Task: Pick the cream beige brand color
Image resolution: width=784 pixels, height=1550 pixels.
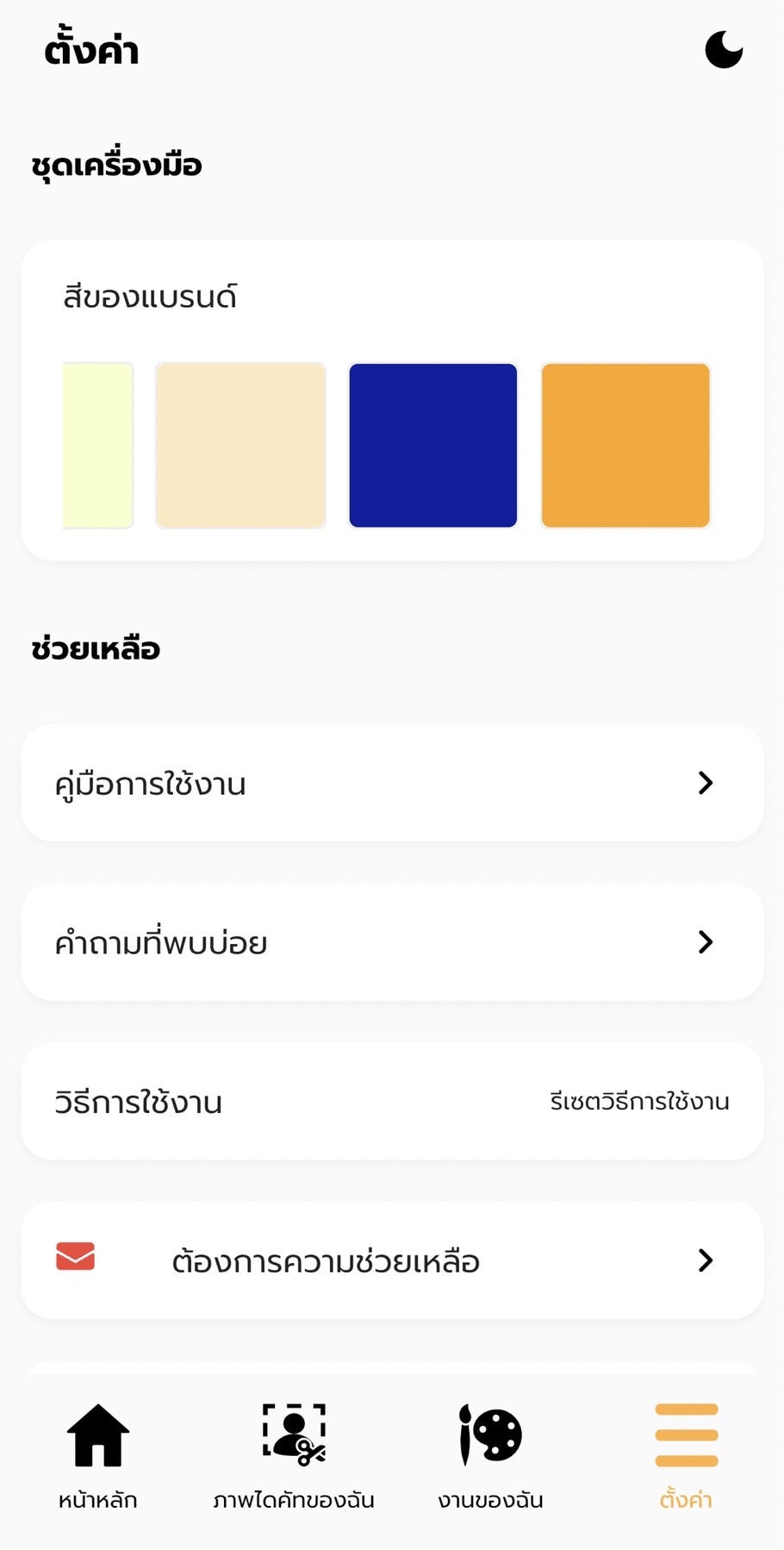Action: pos(240,445)
